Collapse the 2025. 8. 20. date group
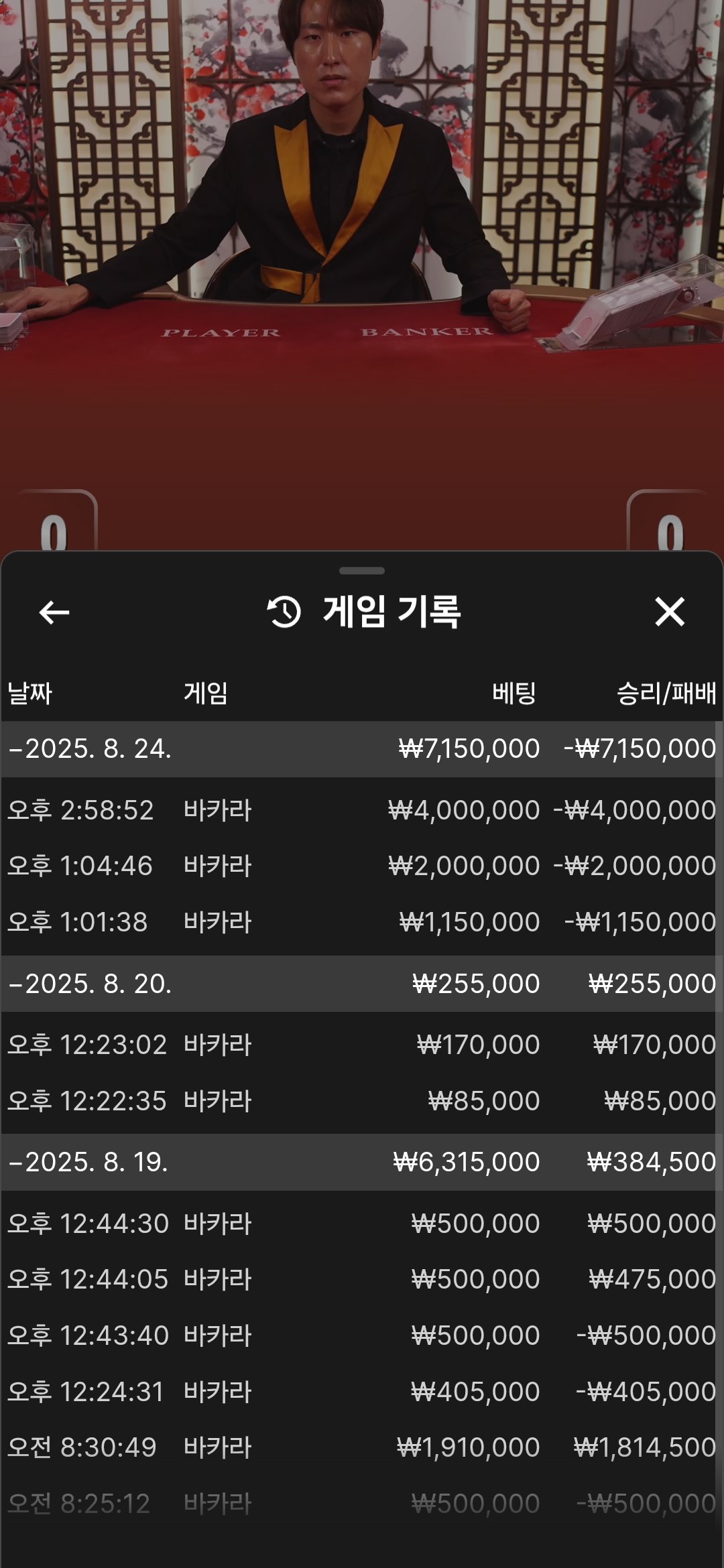 pos(362,984)
